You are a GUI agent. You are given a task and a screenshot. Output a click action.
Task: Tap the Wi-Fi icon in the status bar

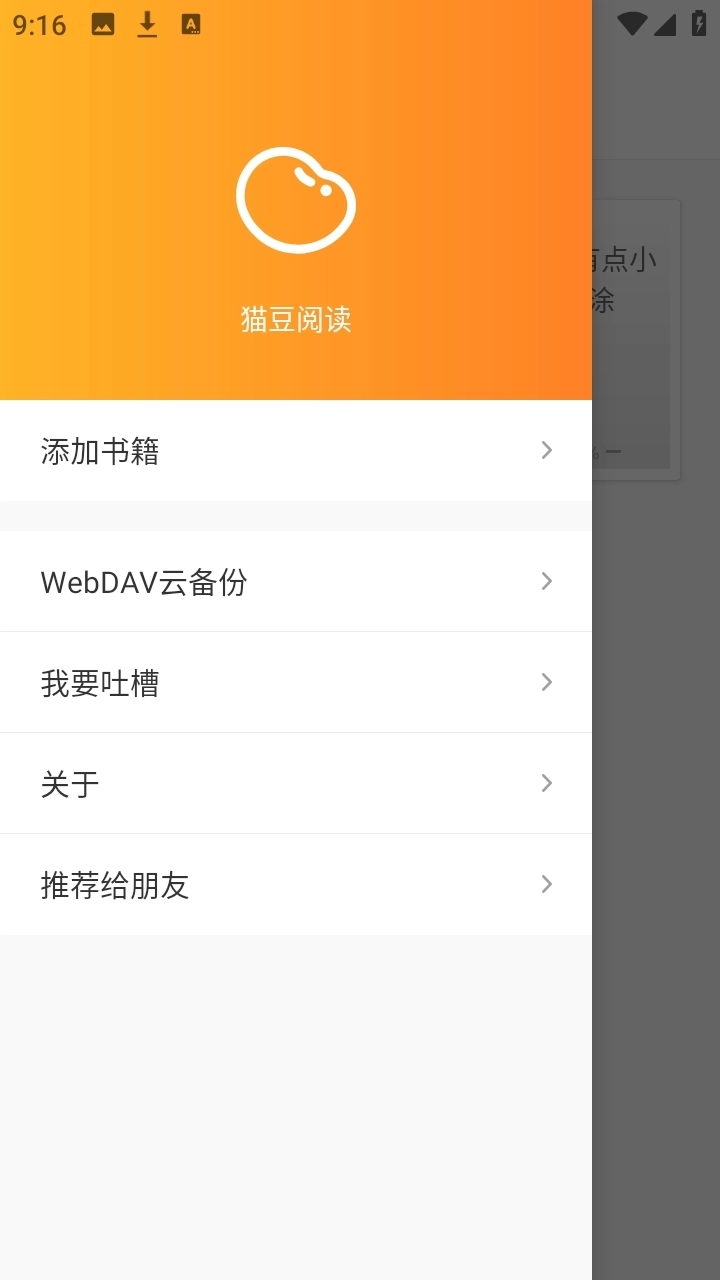[x=633, y=25]
